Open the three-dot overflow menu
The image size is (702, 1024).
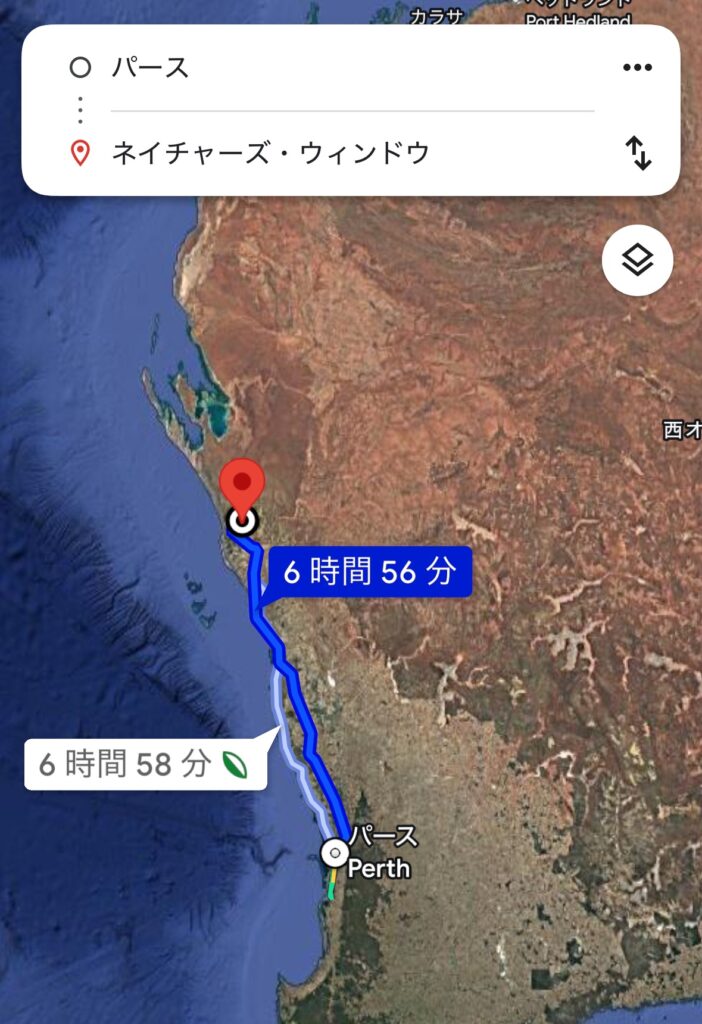637,68
